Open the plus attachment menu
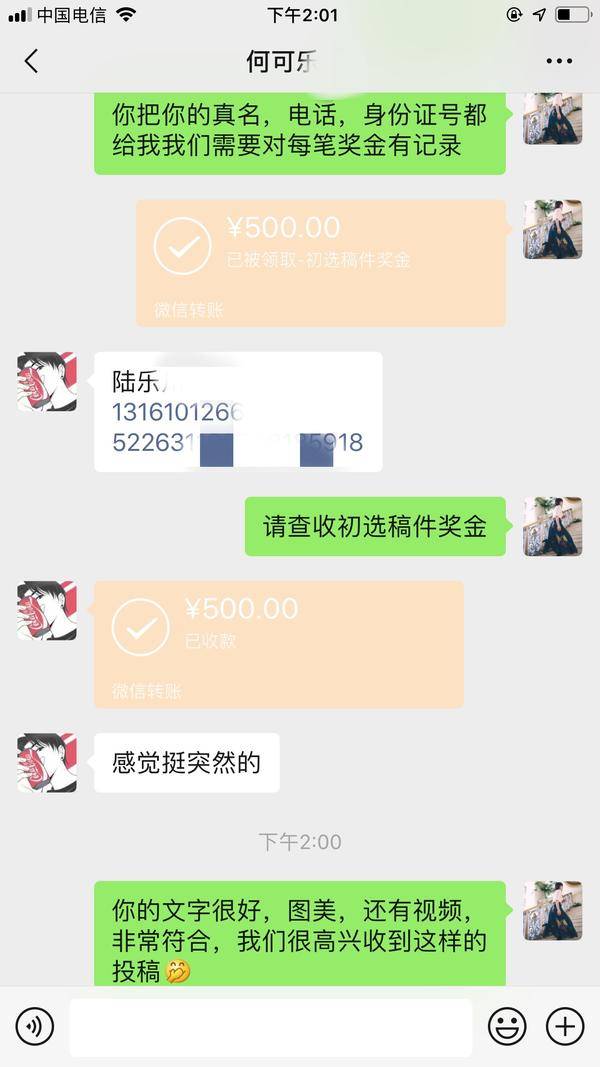This screenshot has height=1067, width=600. [565, 1026]
